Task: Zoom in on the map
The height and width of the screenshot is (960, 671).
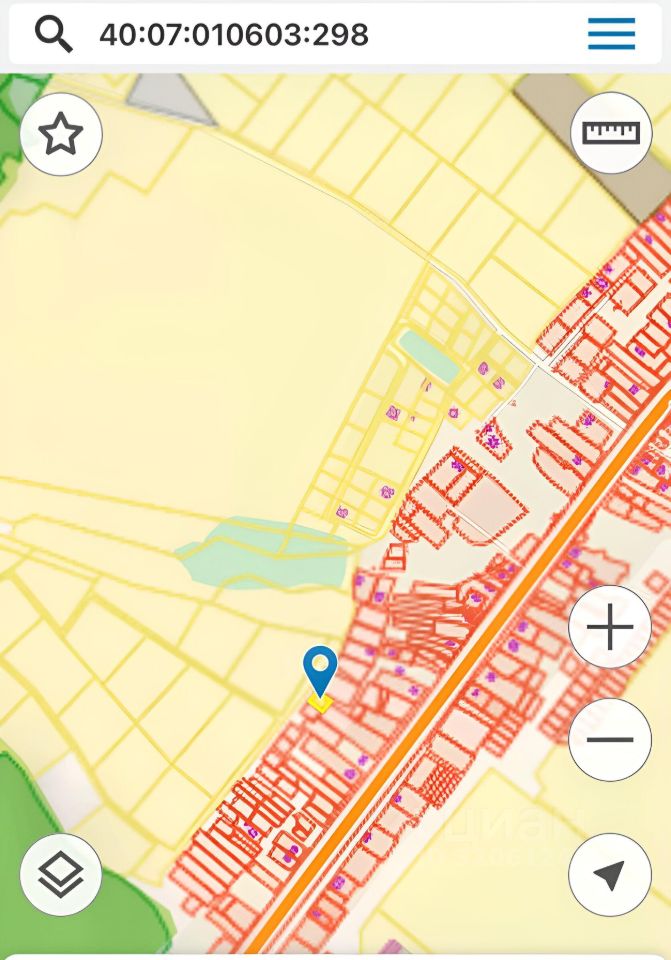Action: click(610, 628)
